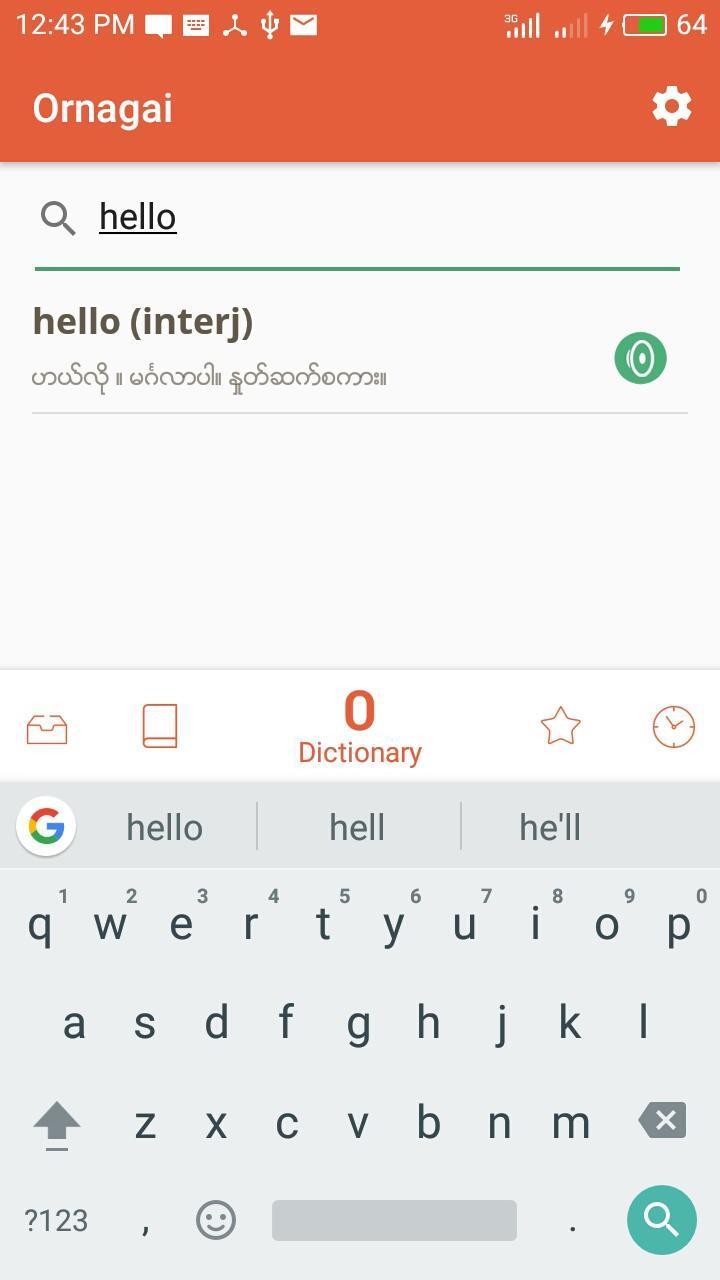
Task: Open the history clock tab
Action: (x=674, y=727)
